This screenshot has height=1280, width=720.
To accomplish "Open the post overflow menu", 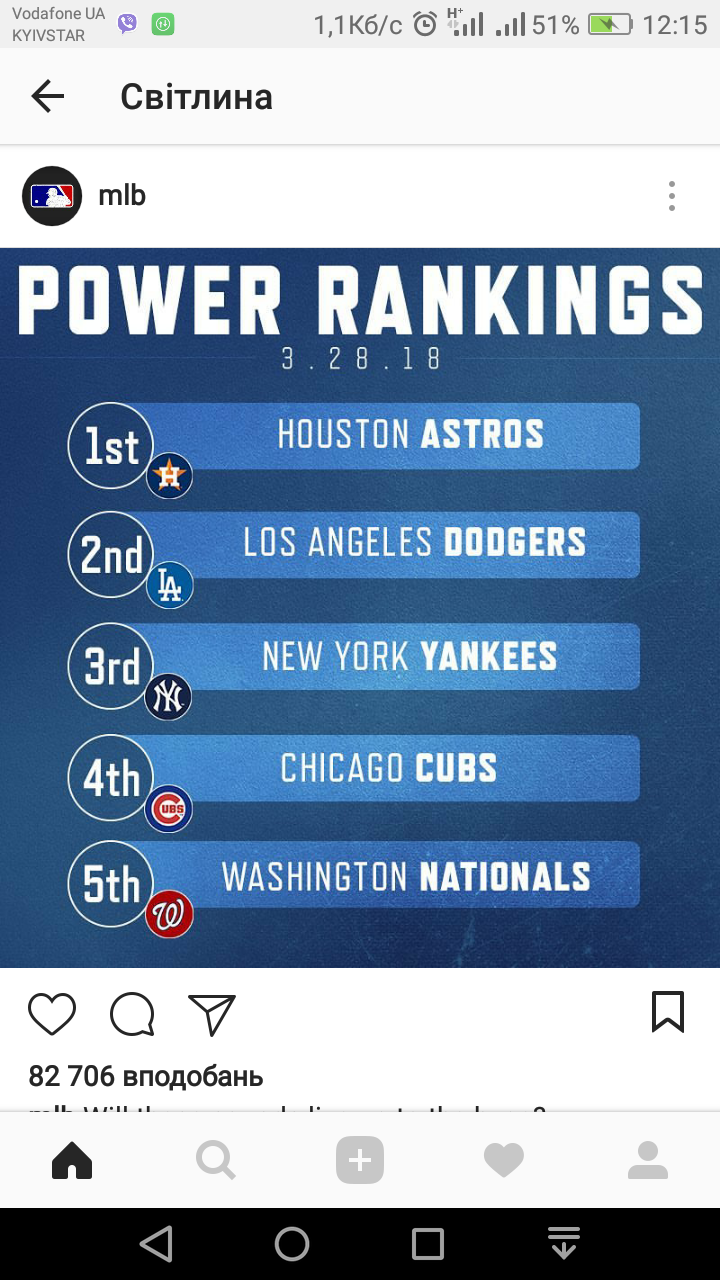I will point(672,196).
